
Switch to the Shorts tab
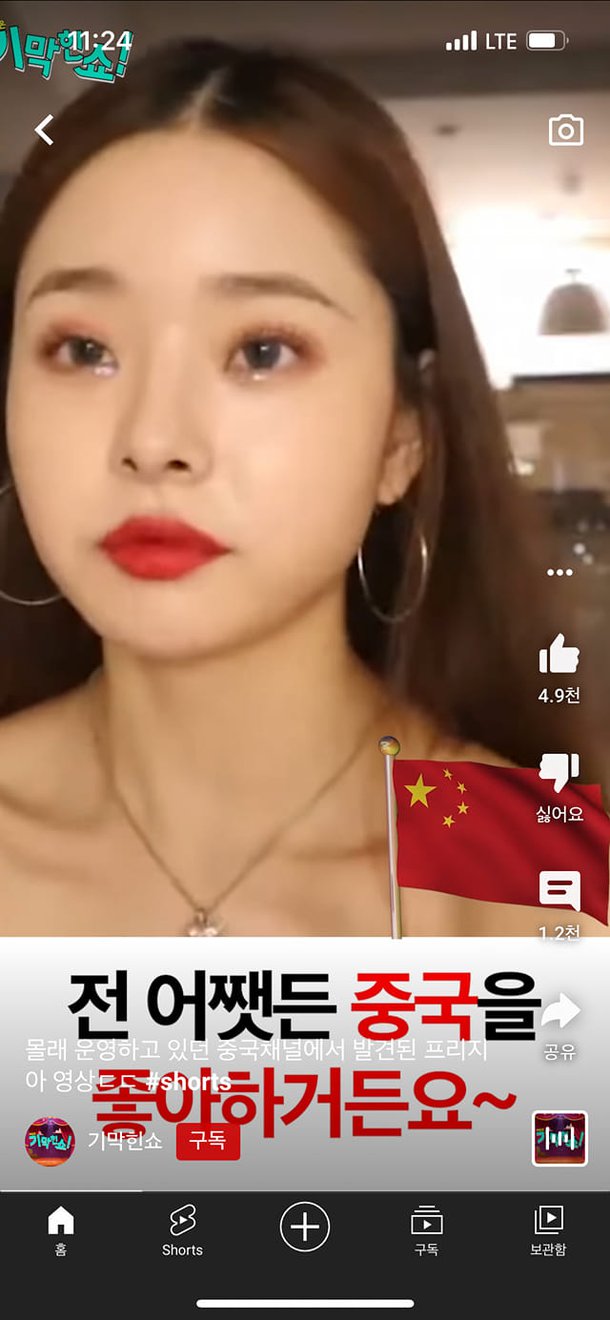click(182, 1230)
